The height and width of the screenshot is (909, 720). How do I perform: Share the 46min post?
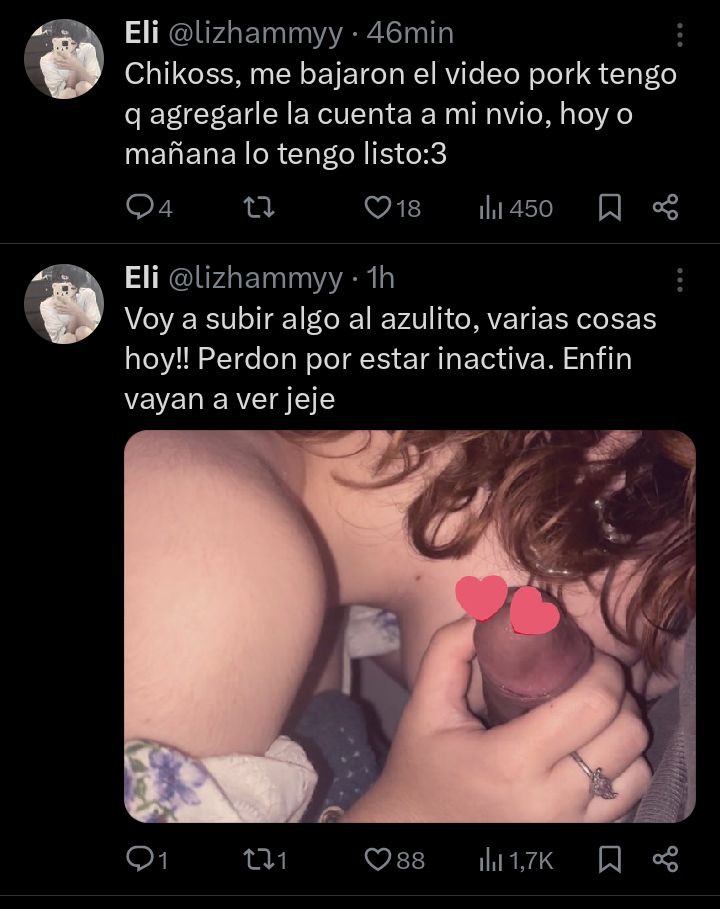[666, 208]
